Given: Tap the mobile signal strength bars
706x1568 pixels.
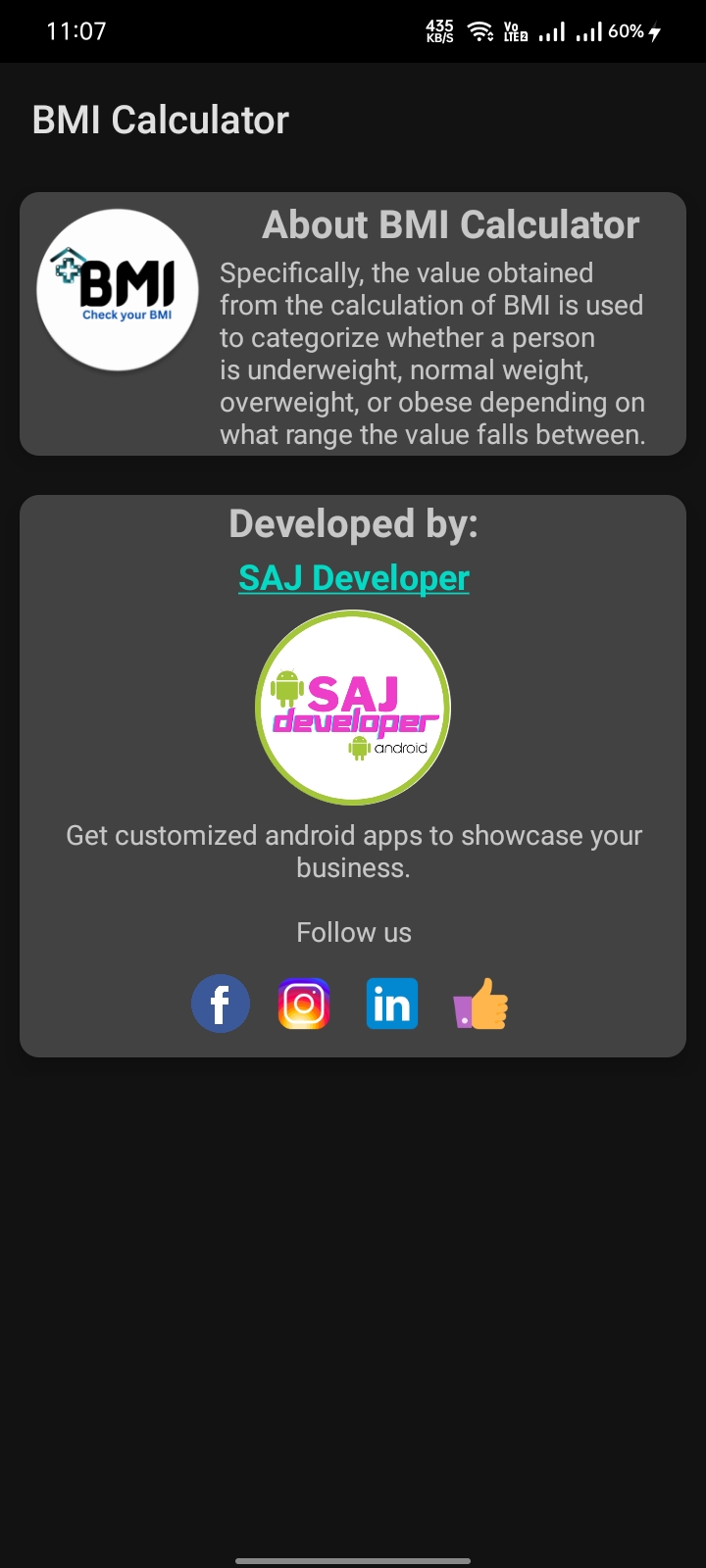Looking at the screenshot, I should coord(551,30).
